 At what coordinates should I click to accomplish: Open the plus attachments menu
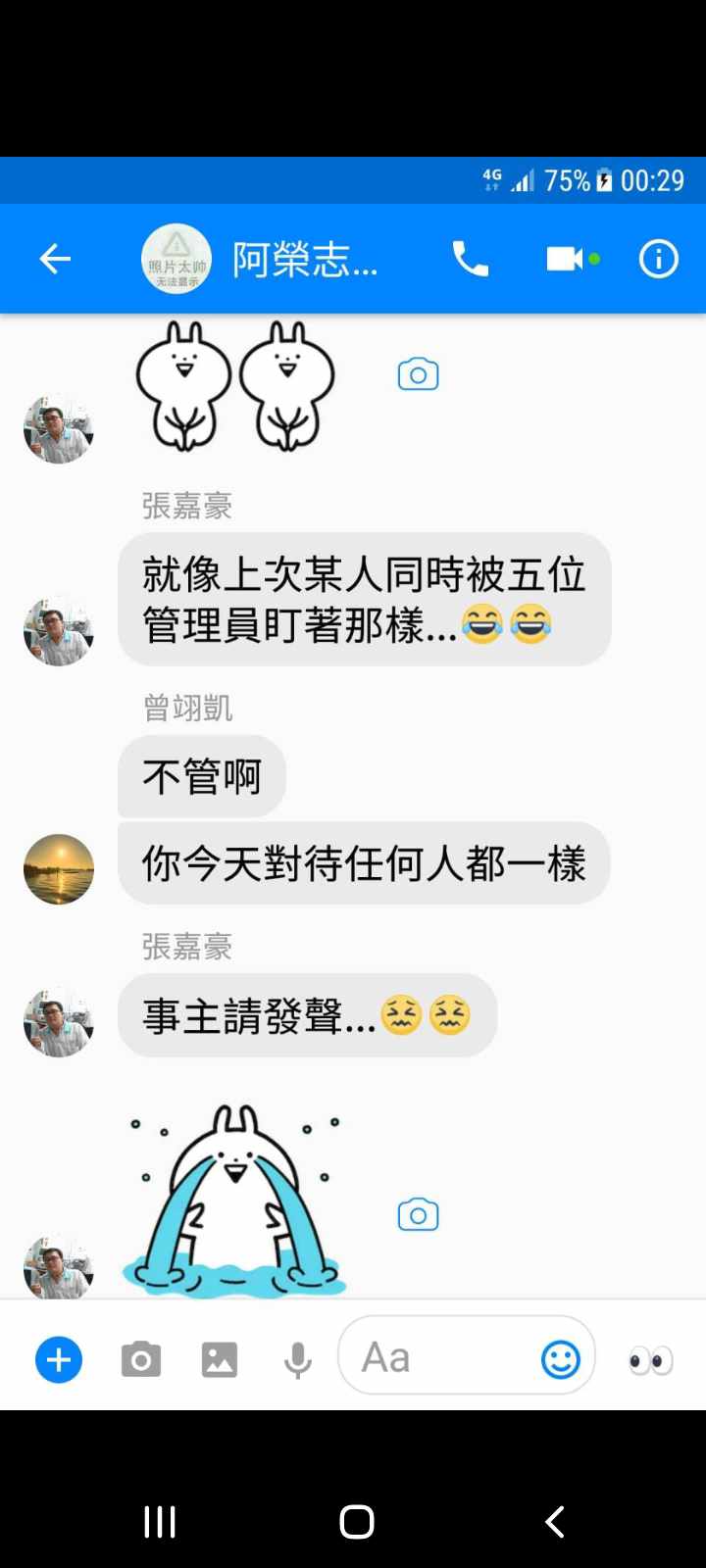point(59,1360)
